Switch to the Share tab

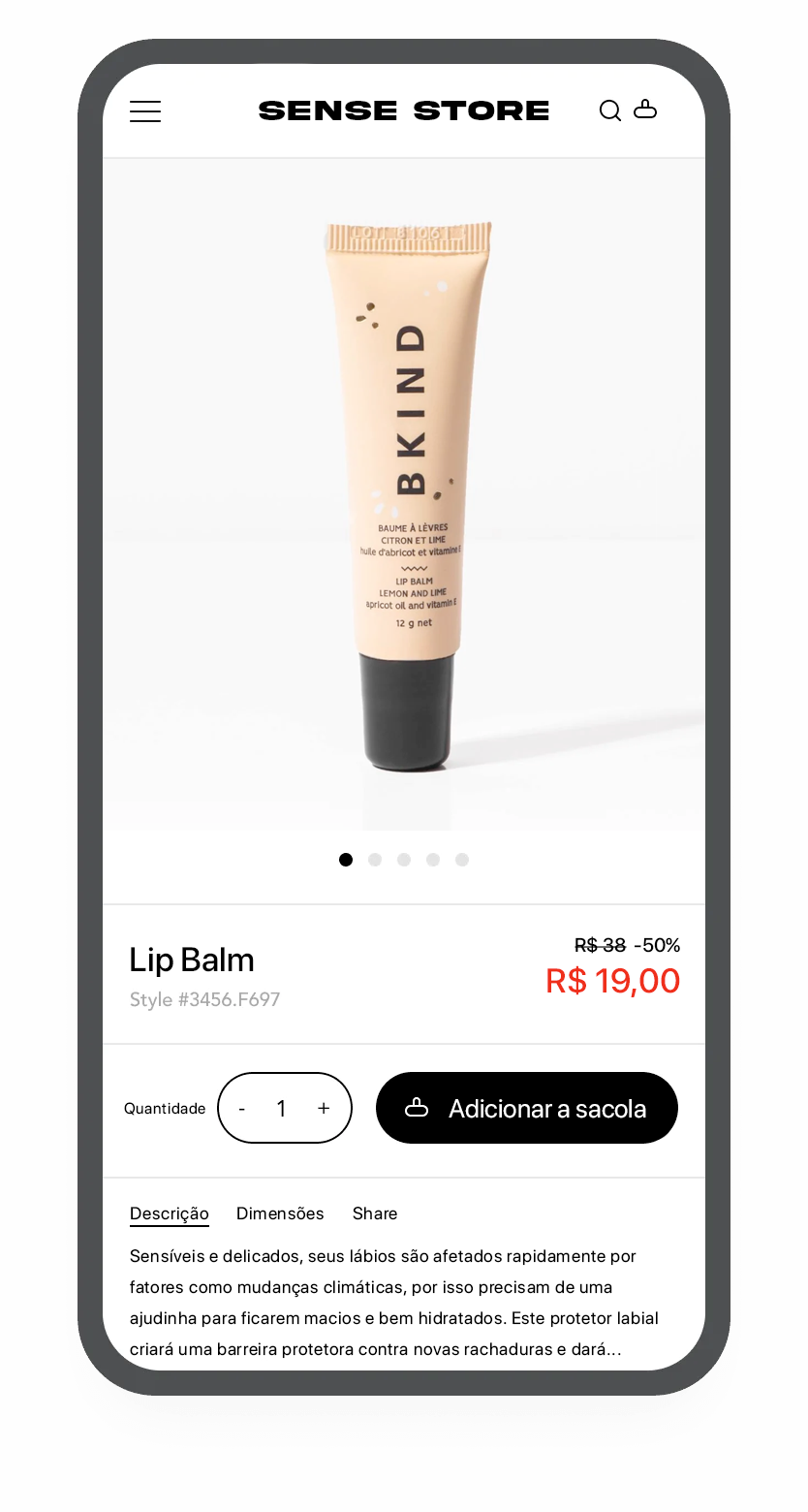click(375, 1213)
